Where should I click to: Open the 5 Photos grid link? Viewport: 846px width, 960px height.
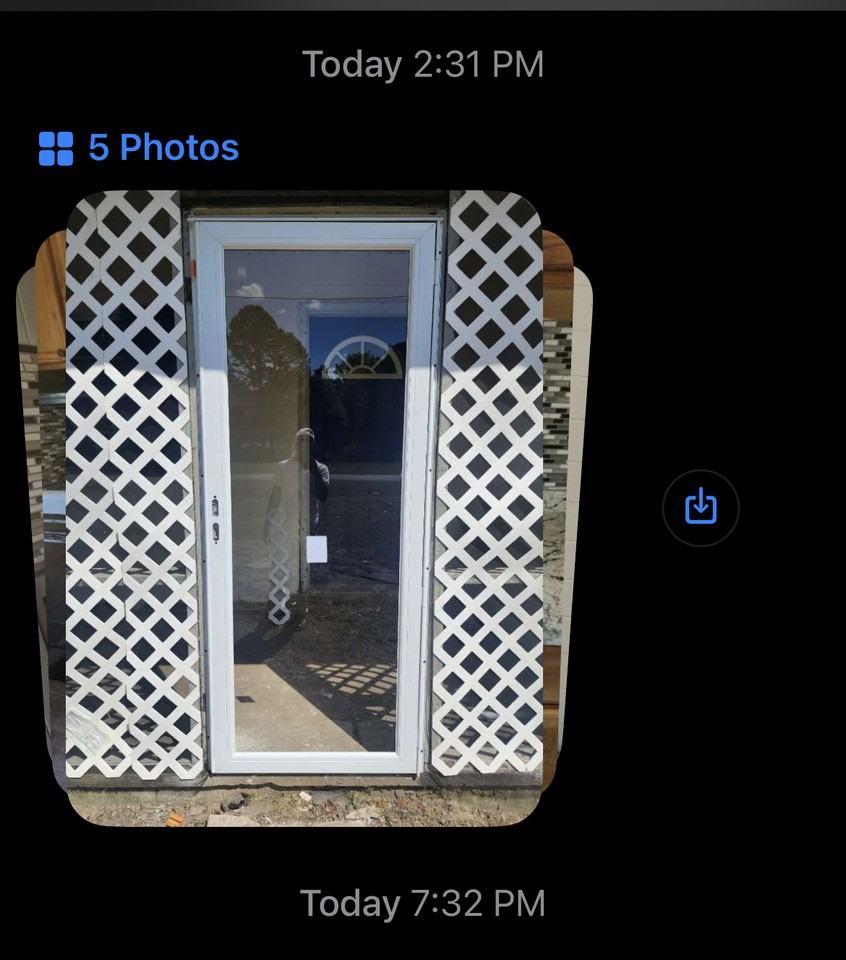click(140, 148)
